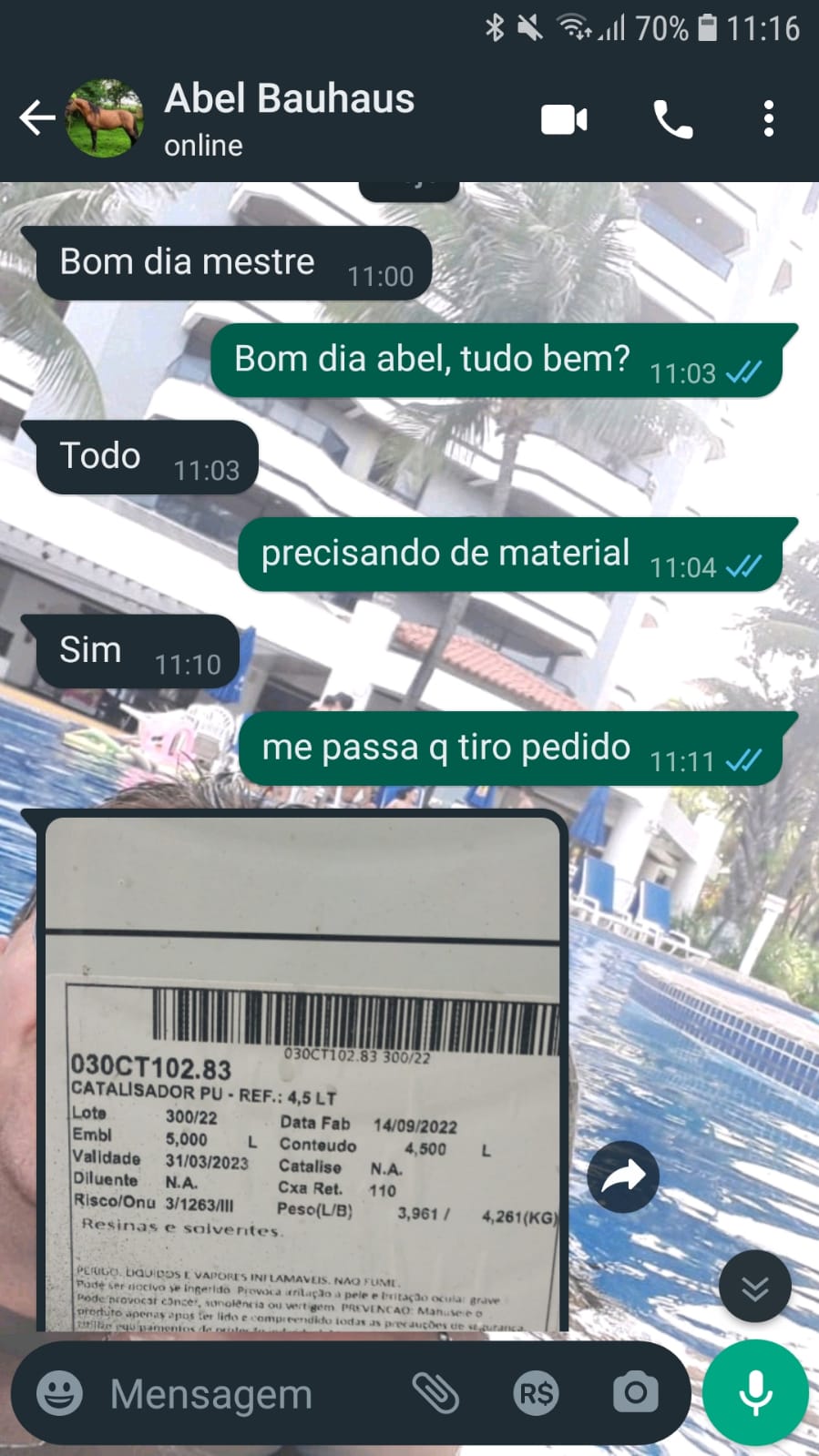
Task: Attach a file with the paperclip
Action: 435,1393
